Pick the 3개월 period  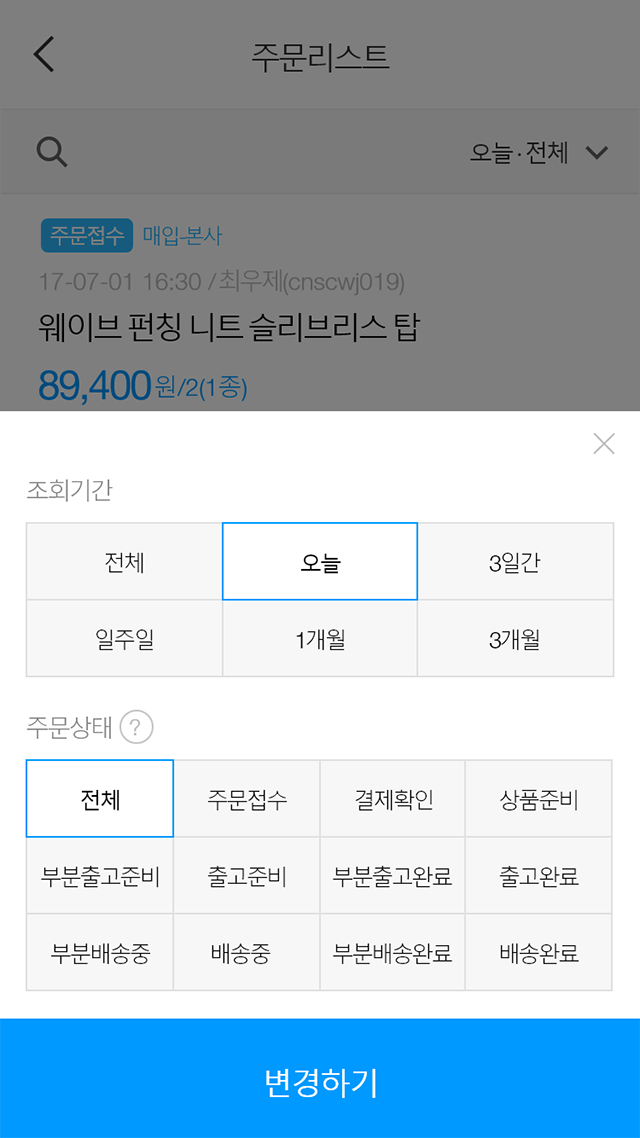pyautogui.click(x=515, y=639)
